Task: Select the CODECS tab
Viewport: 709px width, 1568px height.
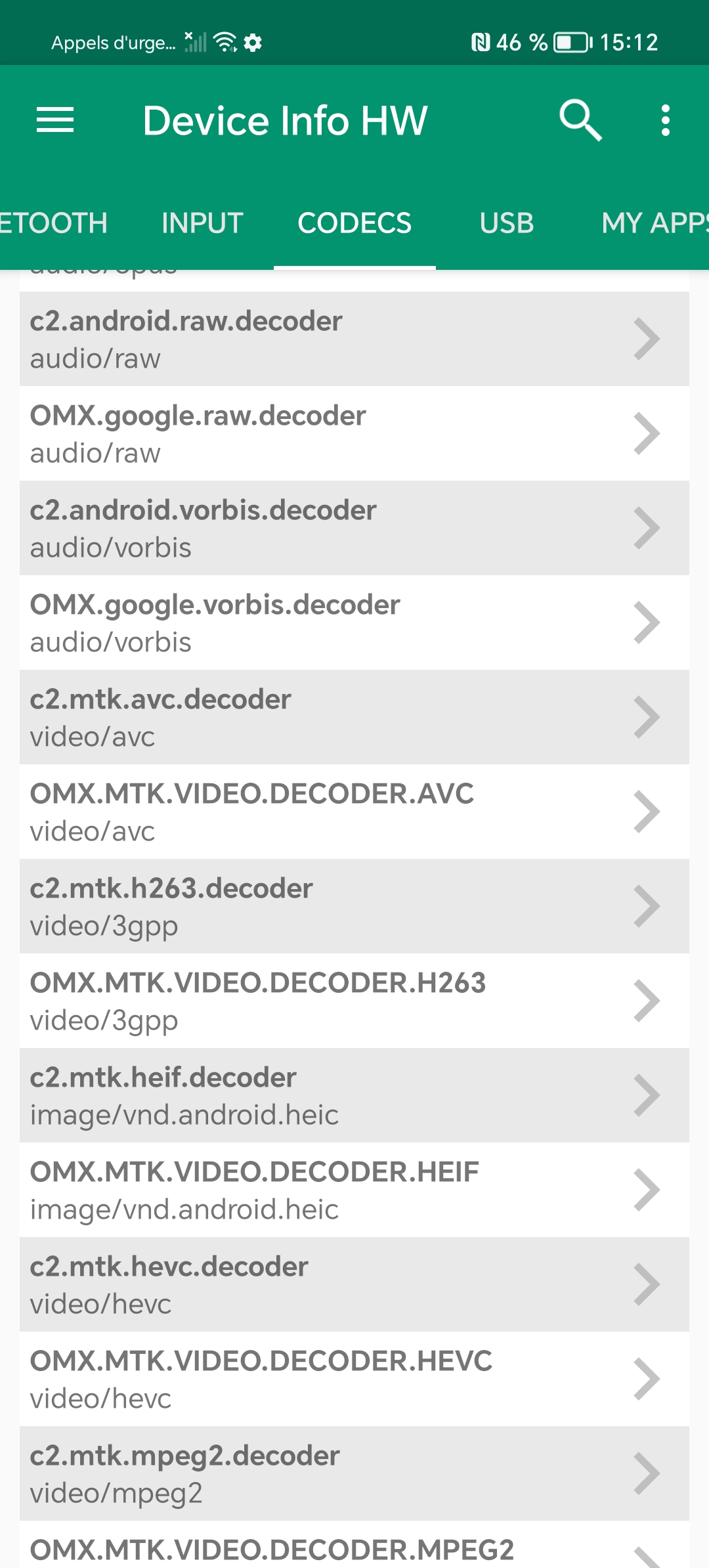Action: [354, 223]
